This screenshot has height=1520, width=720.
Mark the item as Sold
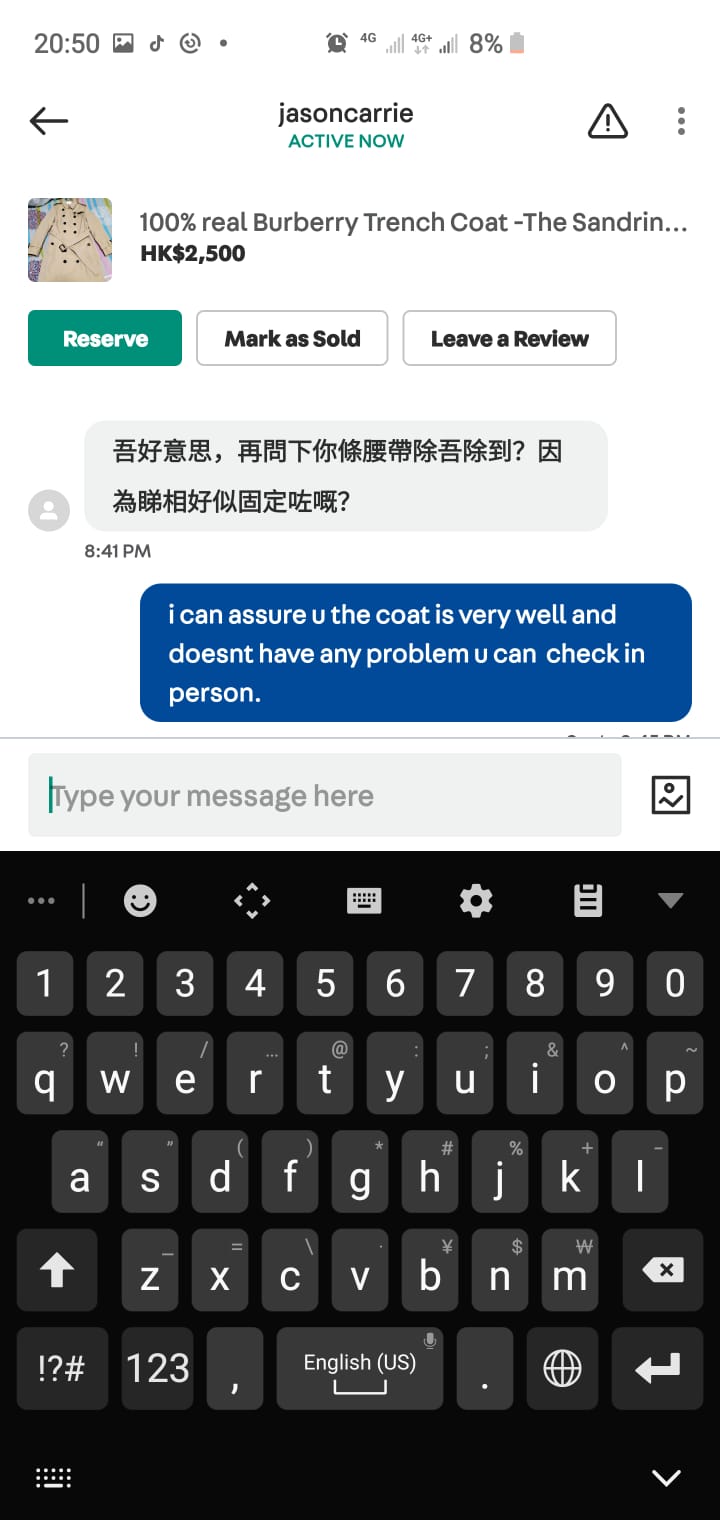(x=292, y=338)
